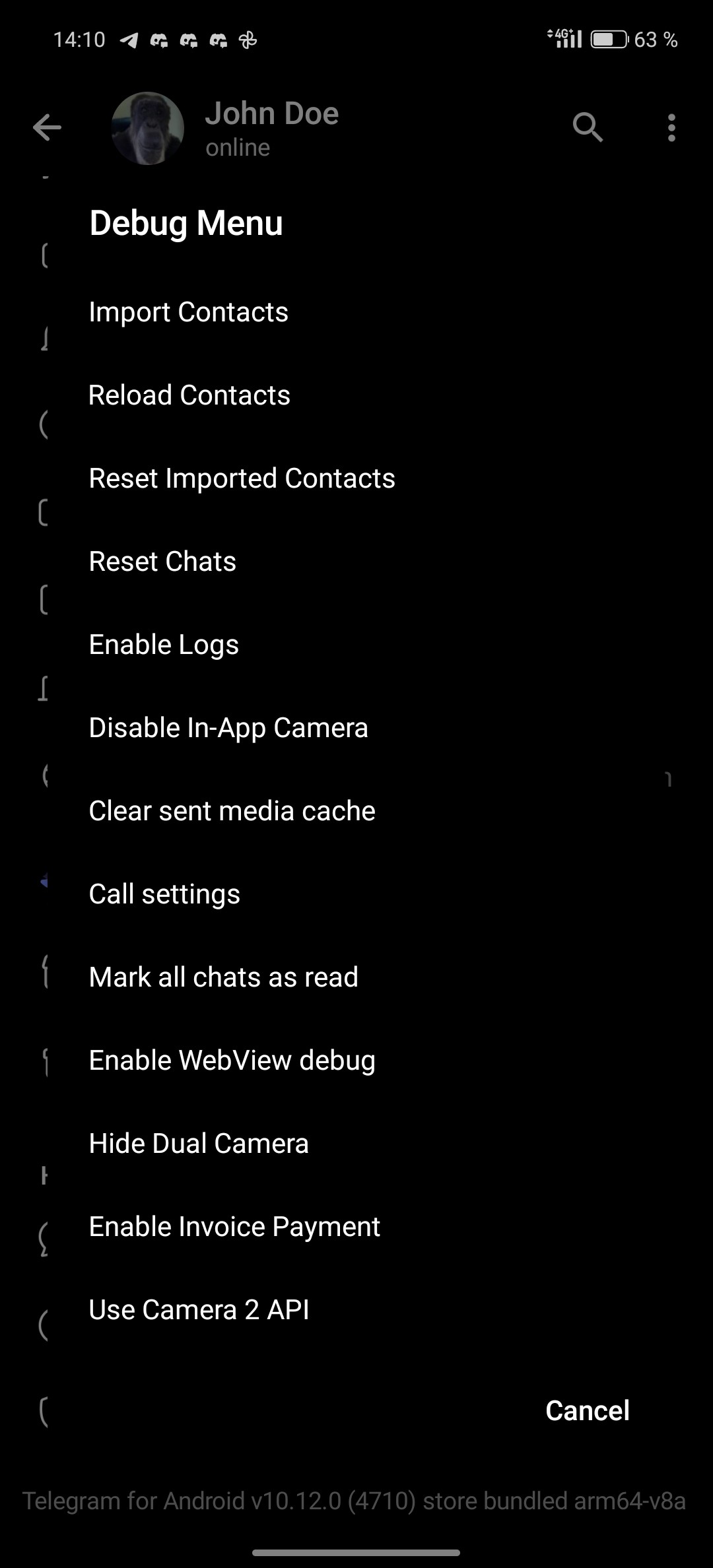Screen dimensions: 713x1568
Task: Choose Hide Dual Camera
Action: pos(199,1144)
